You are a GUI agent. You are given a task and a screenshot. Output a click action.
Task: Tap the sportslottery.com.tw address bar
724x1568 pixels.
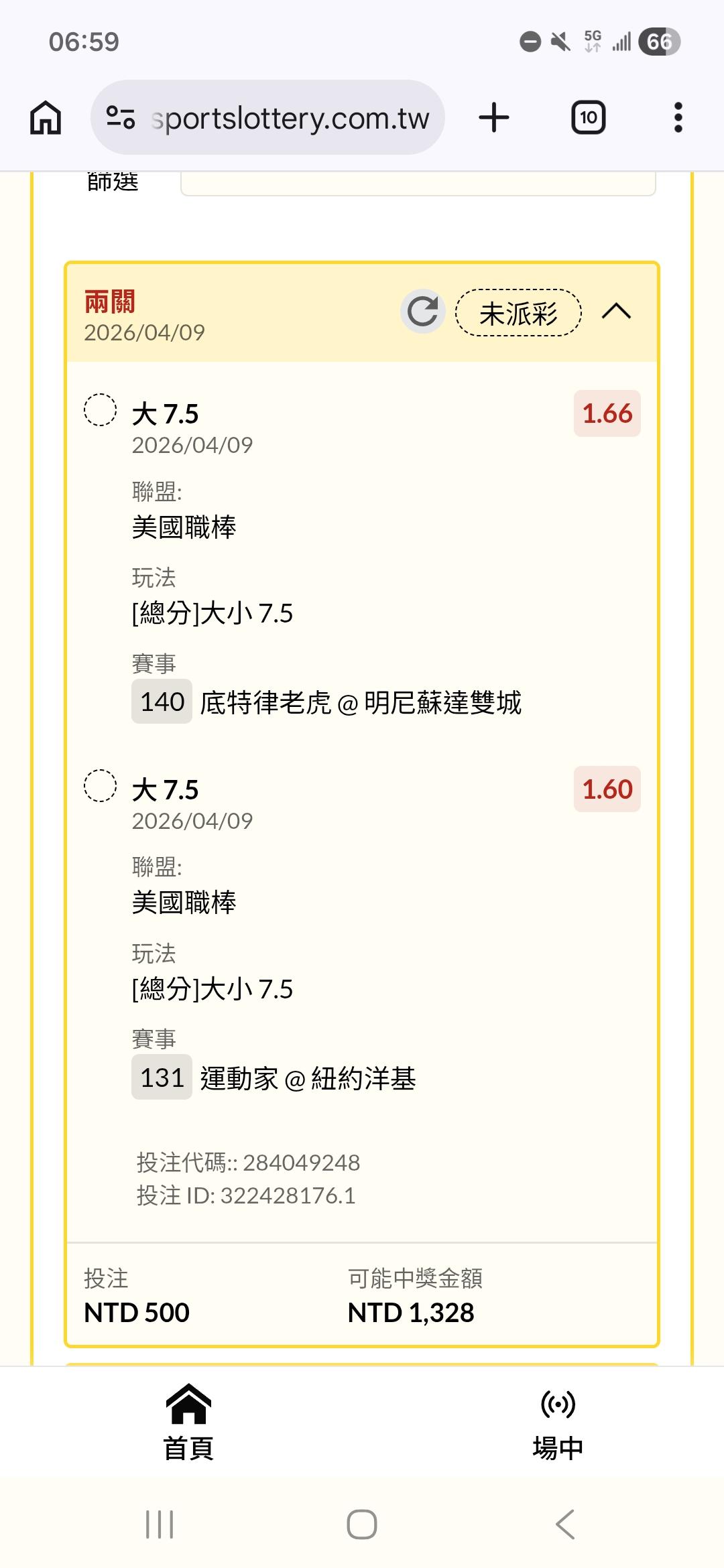(x=288, y=118)
